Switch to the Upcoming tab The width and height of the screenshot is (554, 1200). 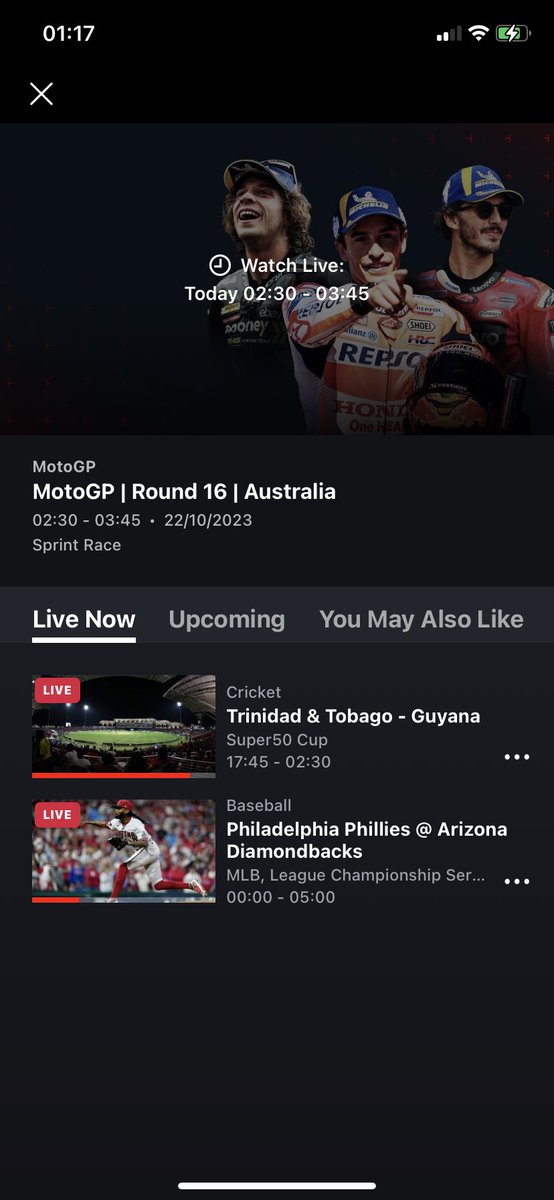click(227, 619)
